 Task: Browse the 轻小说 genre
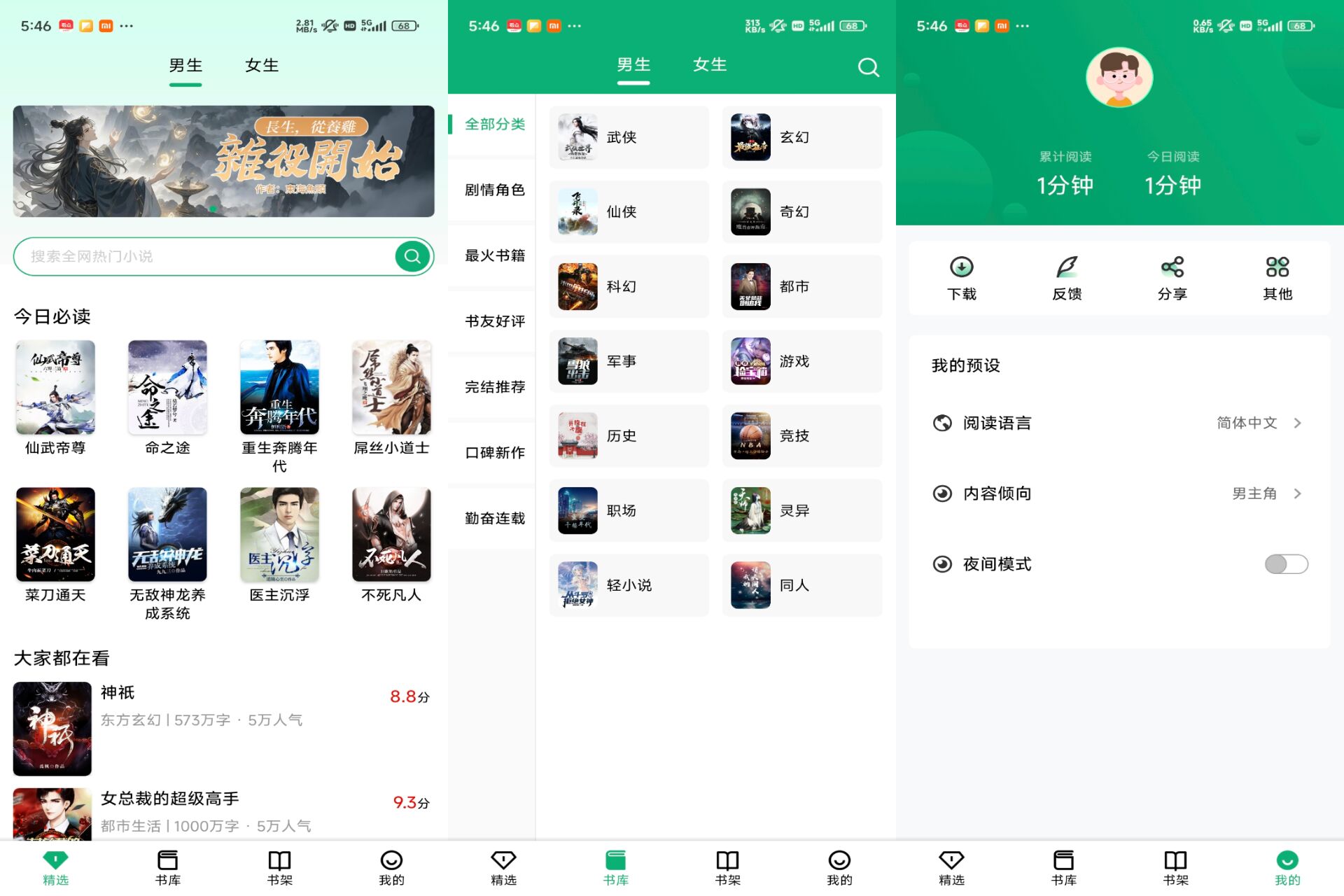point(629,585)
